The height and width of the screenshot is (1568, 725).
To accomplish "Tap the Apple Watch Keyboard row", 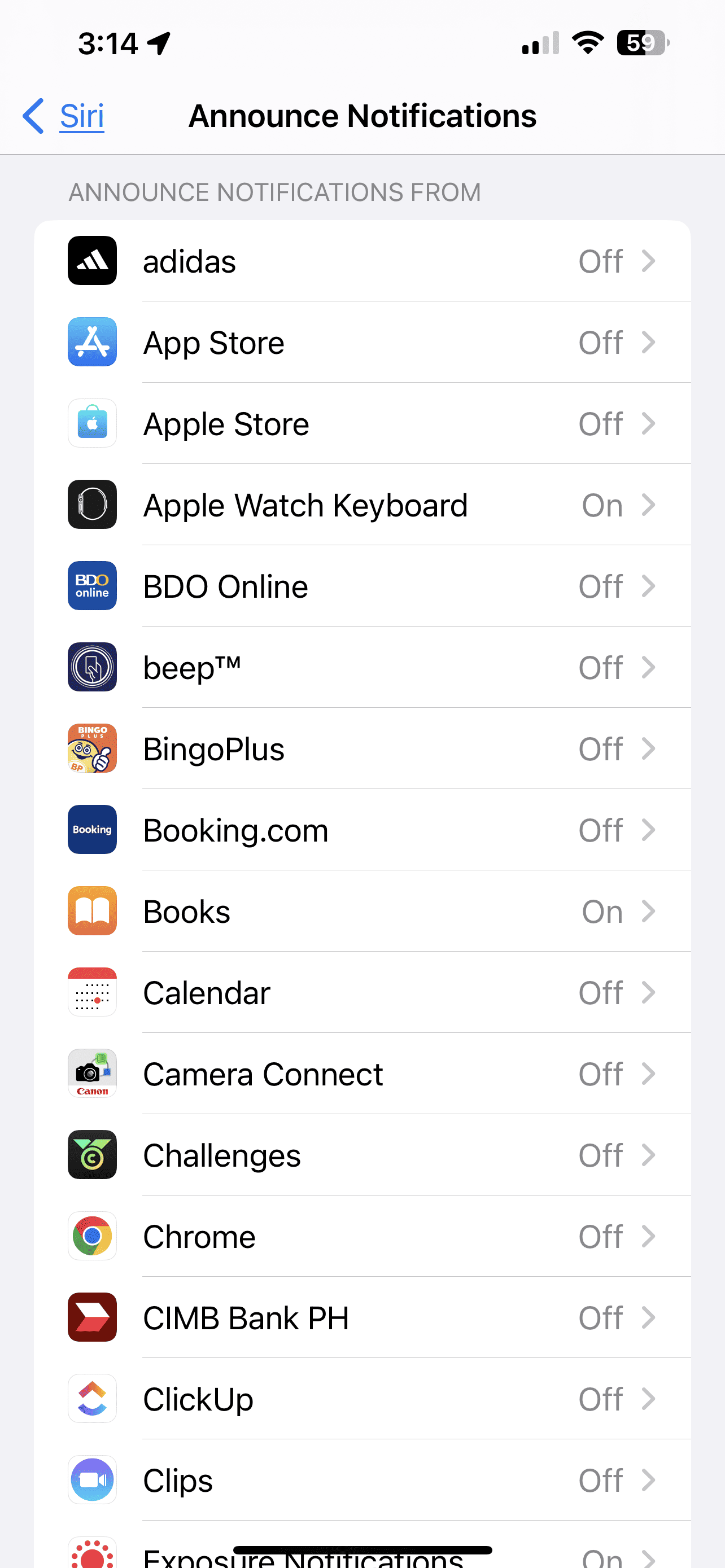I will pos(362,505).
